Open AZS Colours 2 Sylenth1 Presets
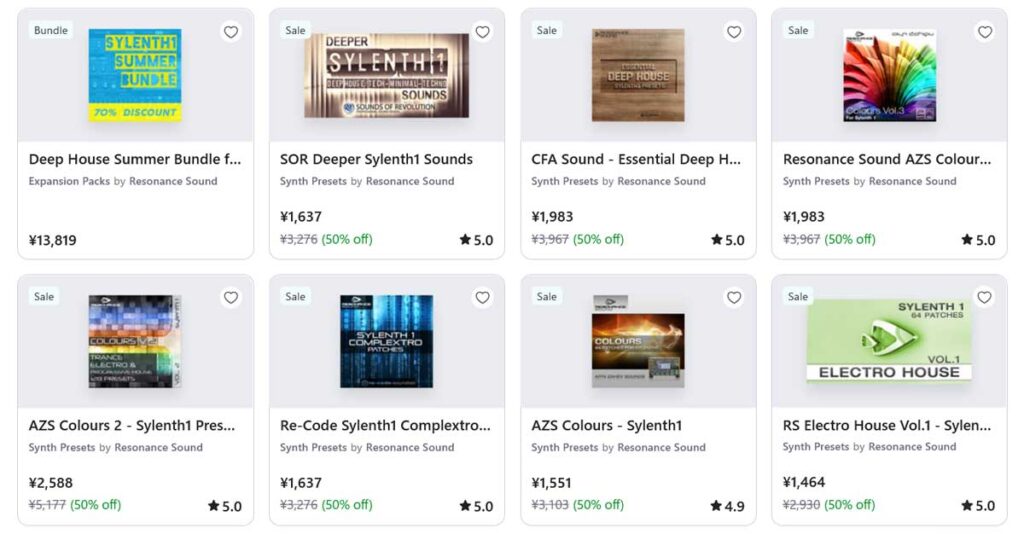Screen dimensions: 1024x534 click(x=135, y=425)
